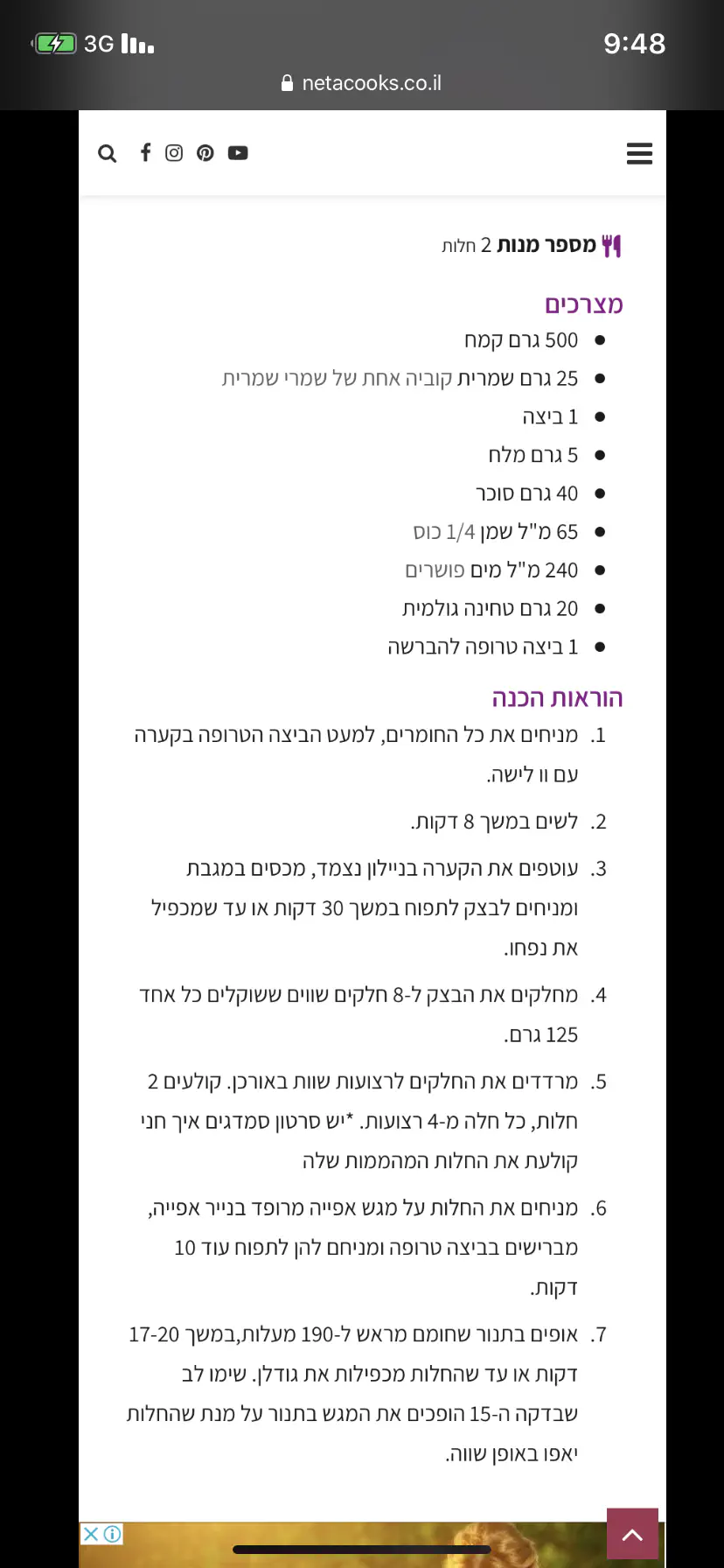Open the ad info icon
The height and width of the screenshot is (1568, 724).
pos(113,1534)
